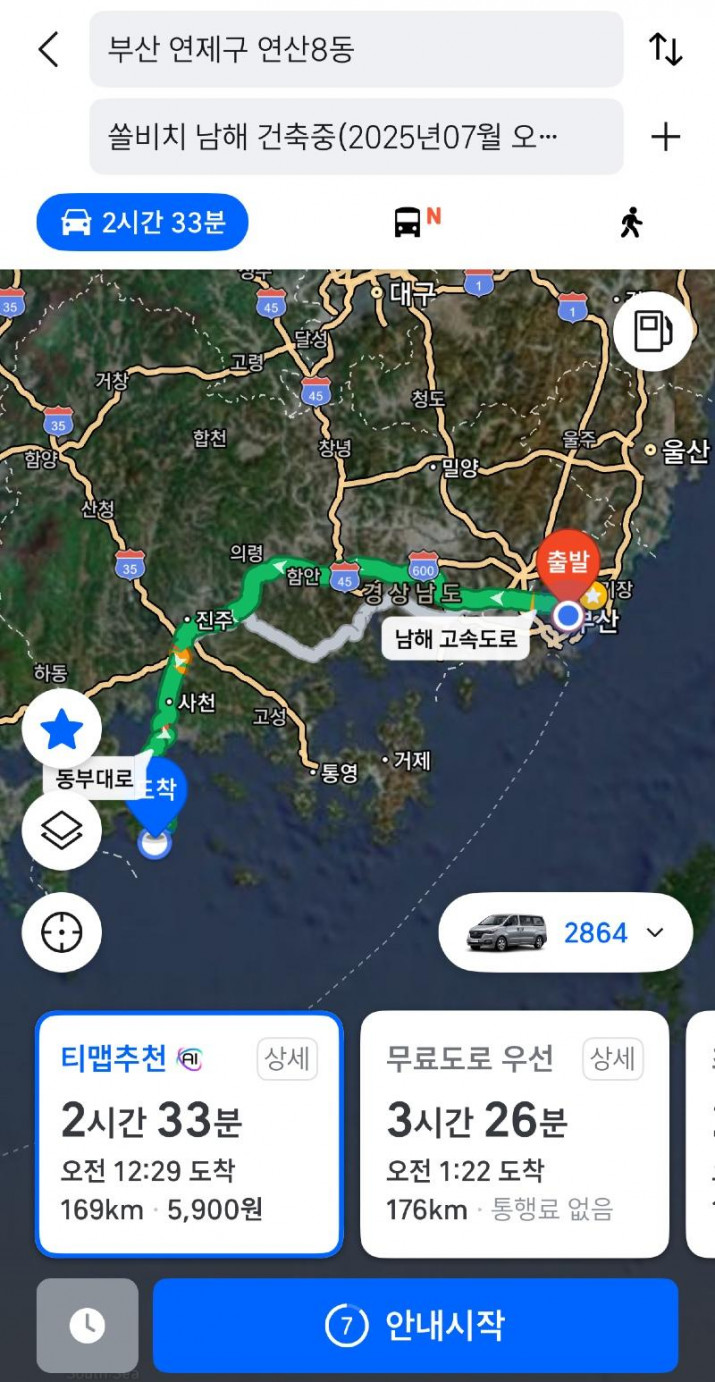Open favorites star button on map
The height and width of the screenshot is (1382, 715).
(62, 729)
